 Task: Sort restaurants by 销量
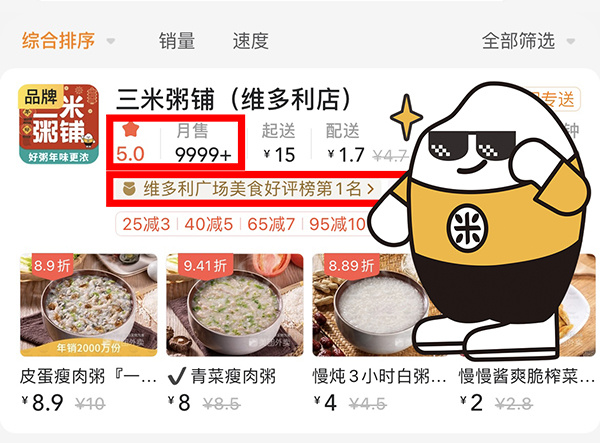pyautogui.click(x=177, y=41)
